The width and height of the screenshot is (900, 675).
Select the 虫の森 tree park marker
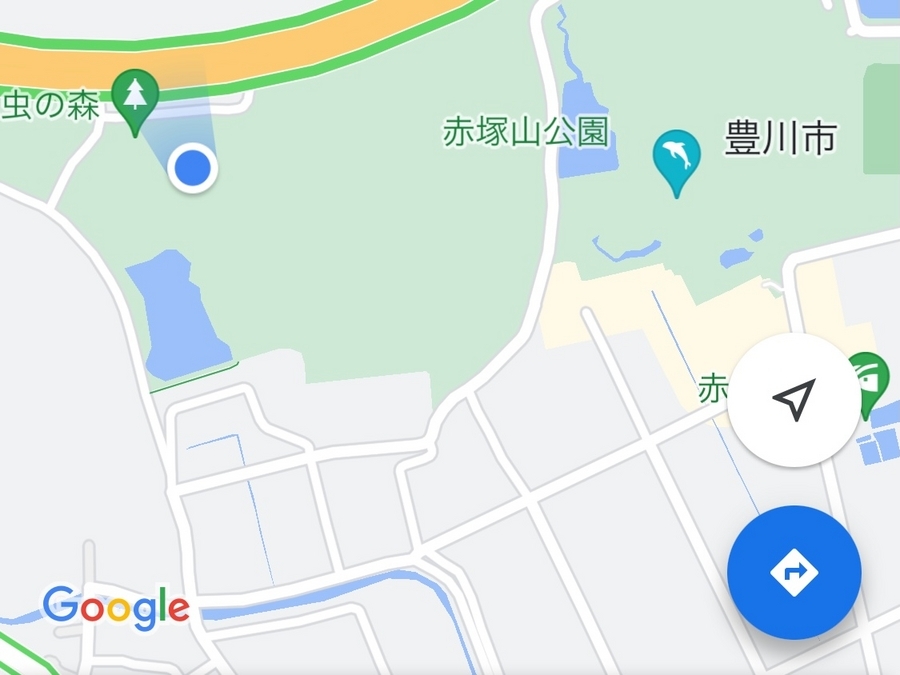click(134, 98)
